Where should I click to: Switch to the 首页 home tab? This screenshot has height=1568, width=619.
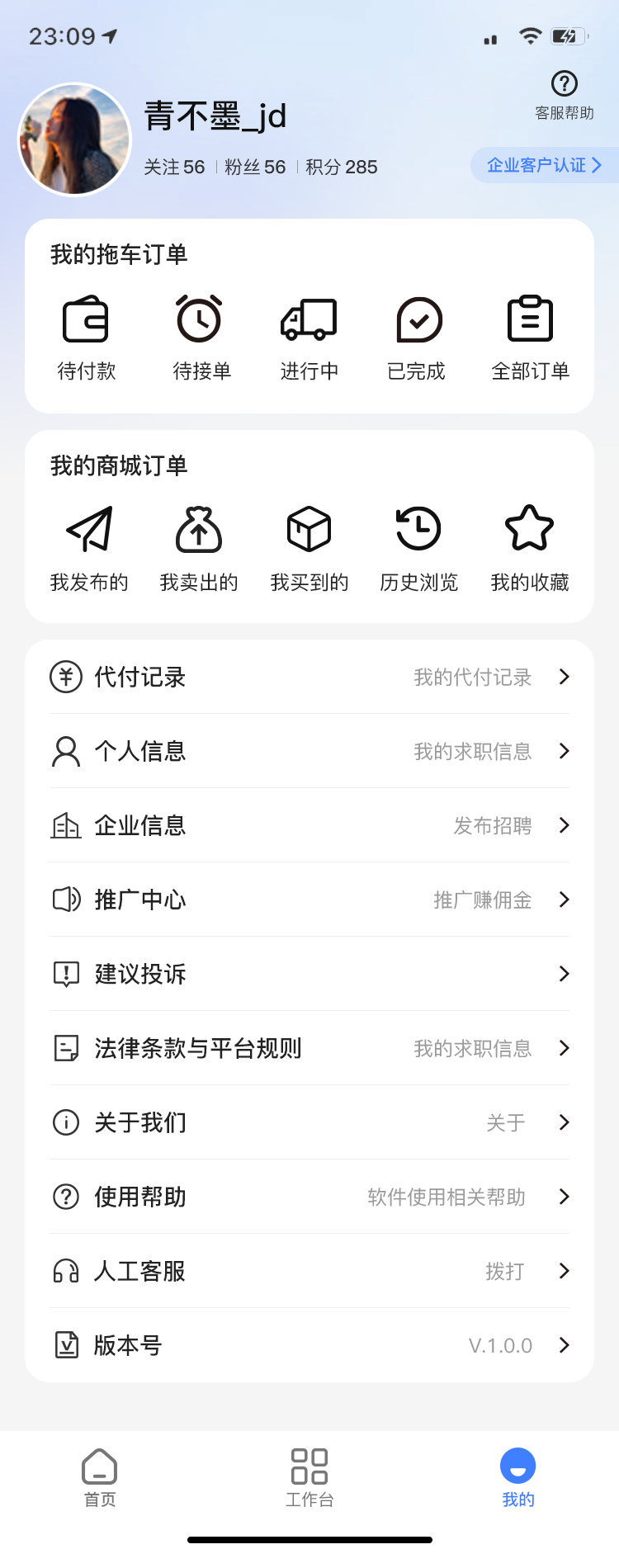[99, 1477]
